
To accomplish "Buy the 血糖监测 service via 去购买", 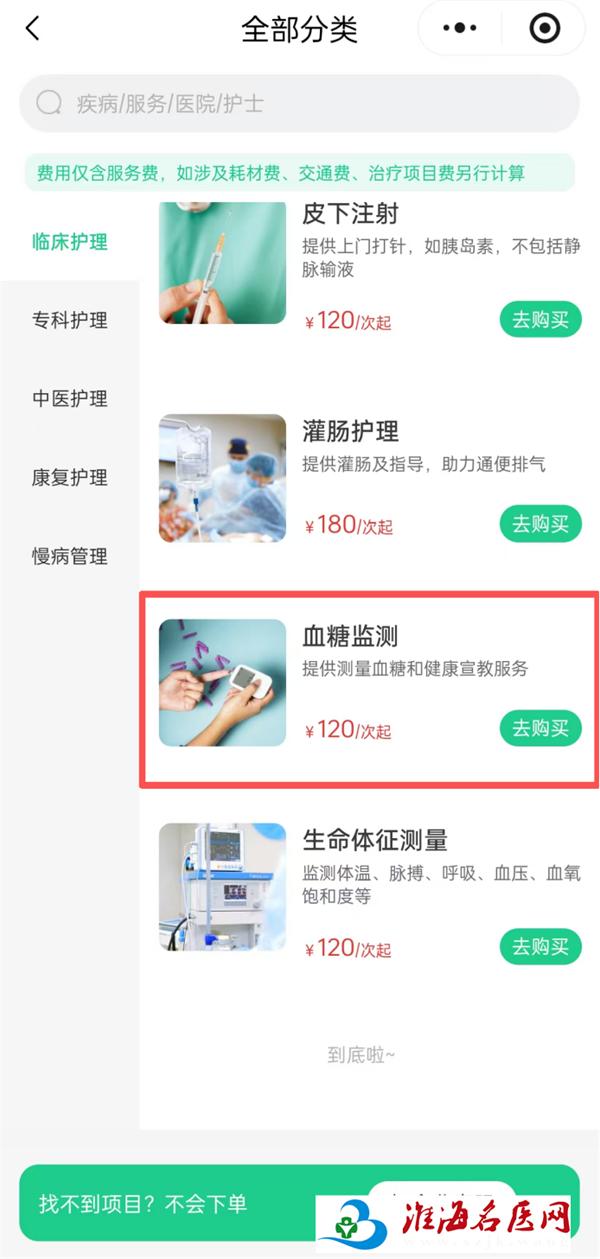I will (x=540, y=728).
